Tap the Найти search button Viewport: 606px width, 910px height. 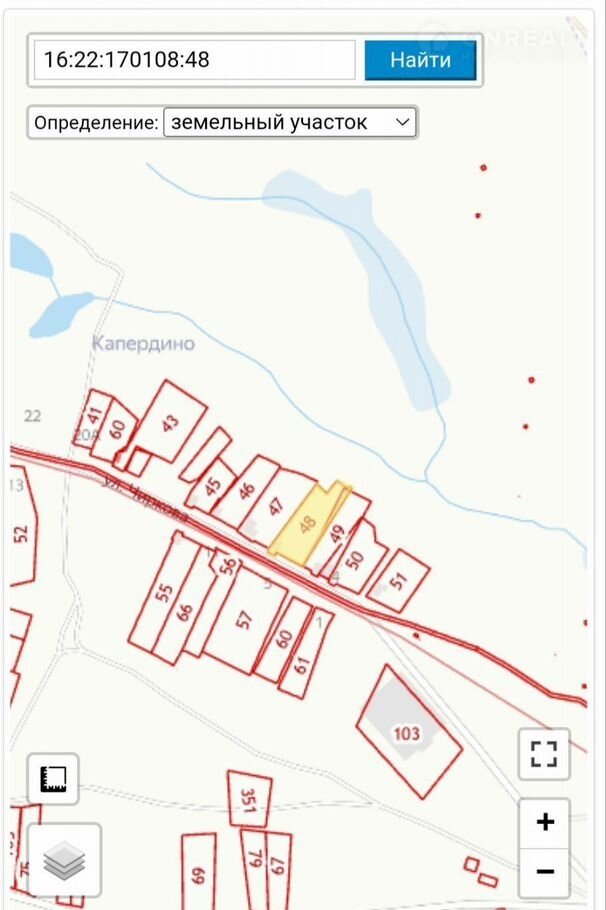pyautogui.click(x=420, y=60)
